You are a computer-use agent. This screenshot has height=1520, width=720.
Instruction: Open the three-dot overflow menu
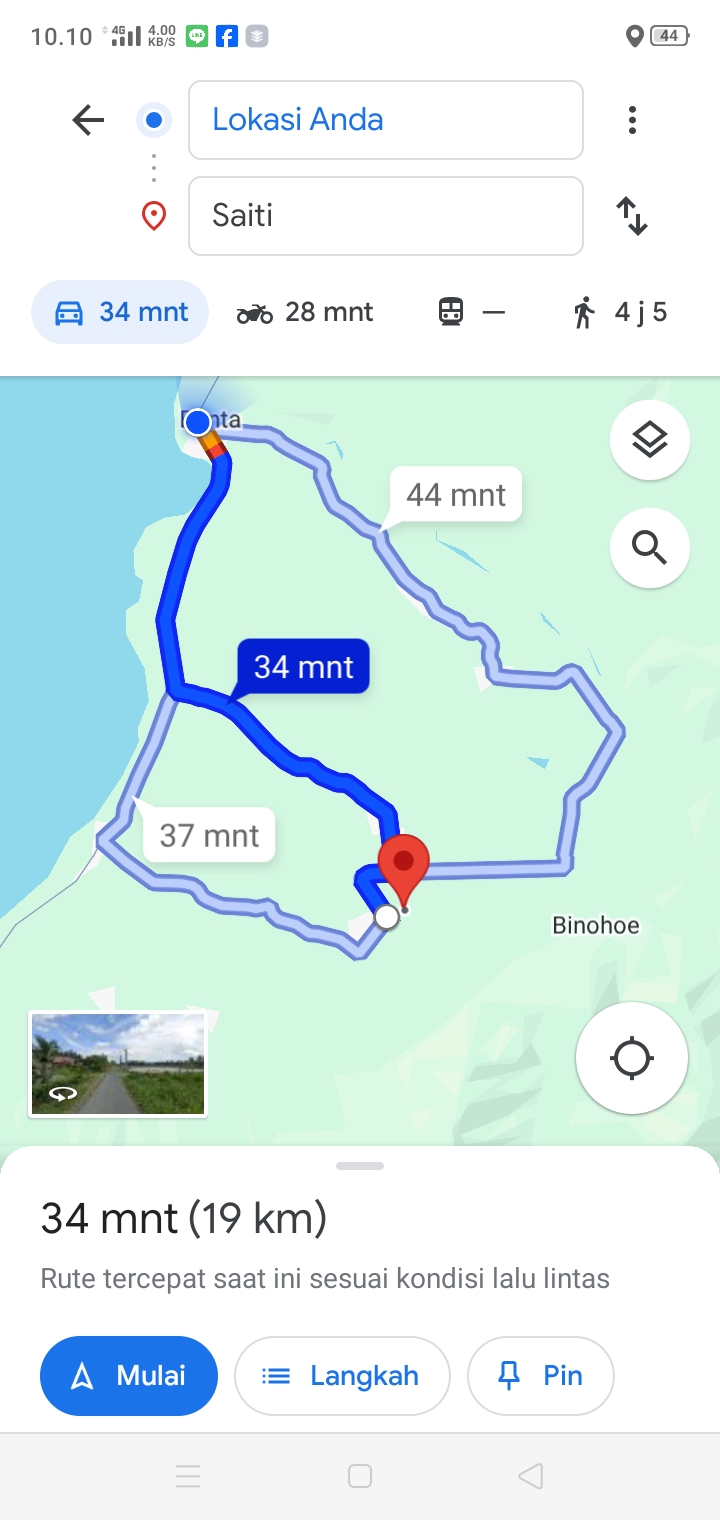pyautogui.click(x=632, y=121)
